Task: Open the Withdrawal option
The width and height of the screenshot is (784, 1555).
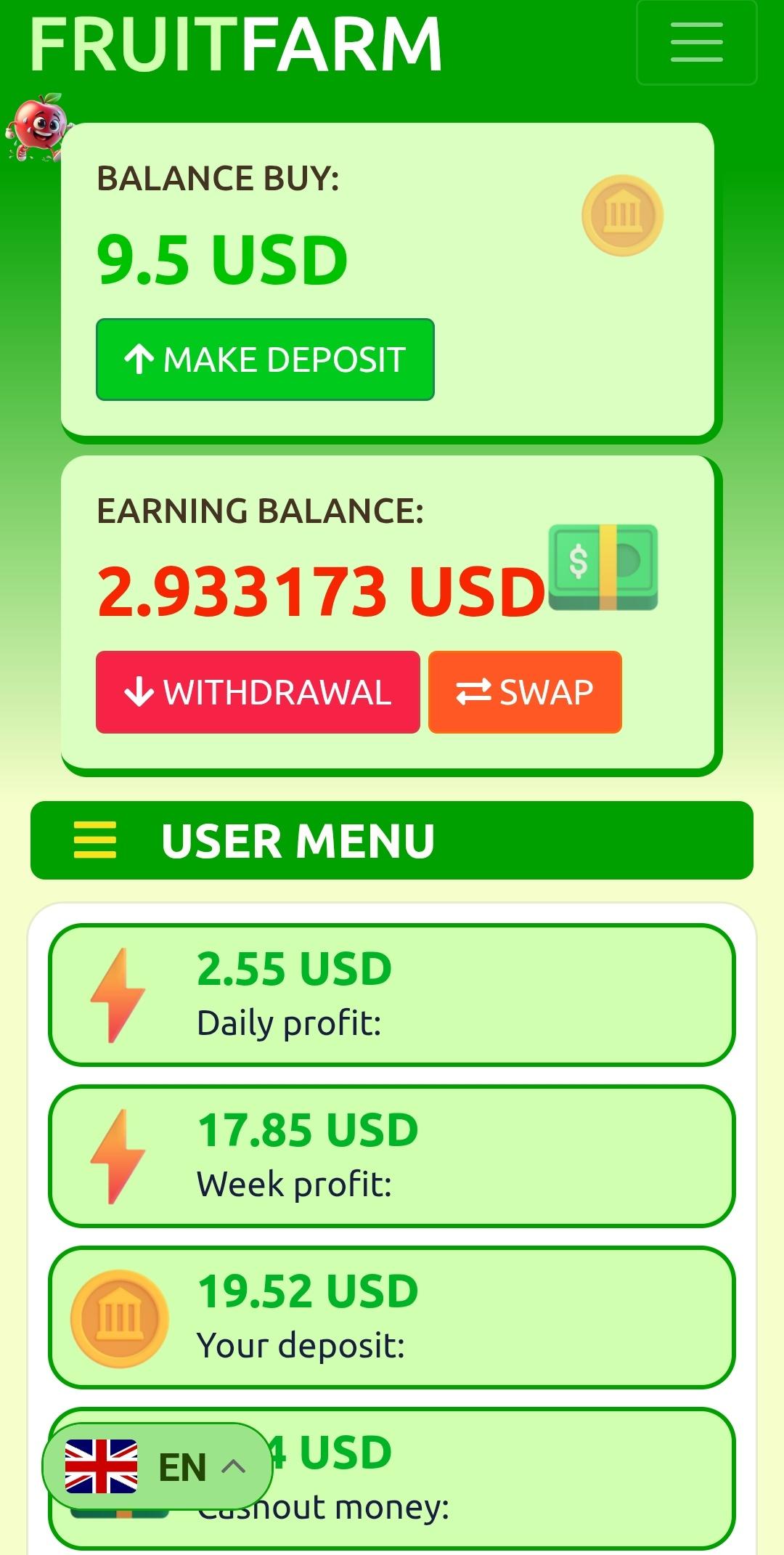Action: click(x=258, y=692)
